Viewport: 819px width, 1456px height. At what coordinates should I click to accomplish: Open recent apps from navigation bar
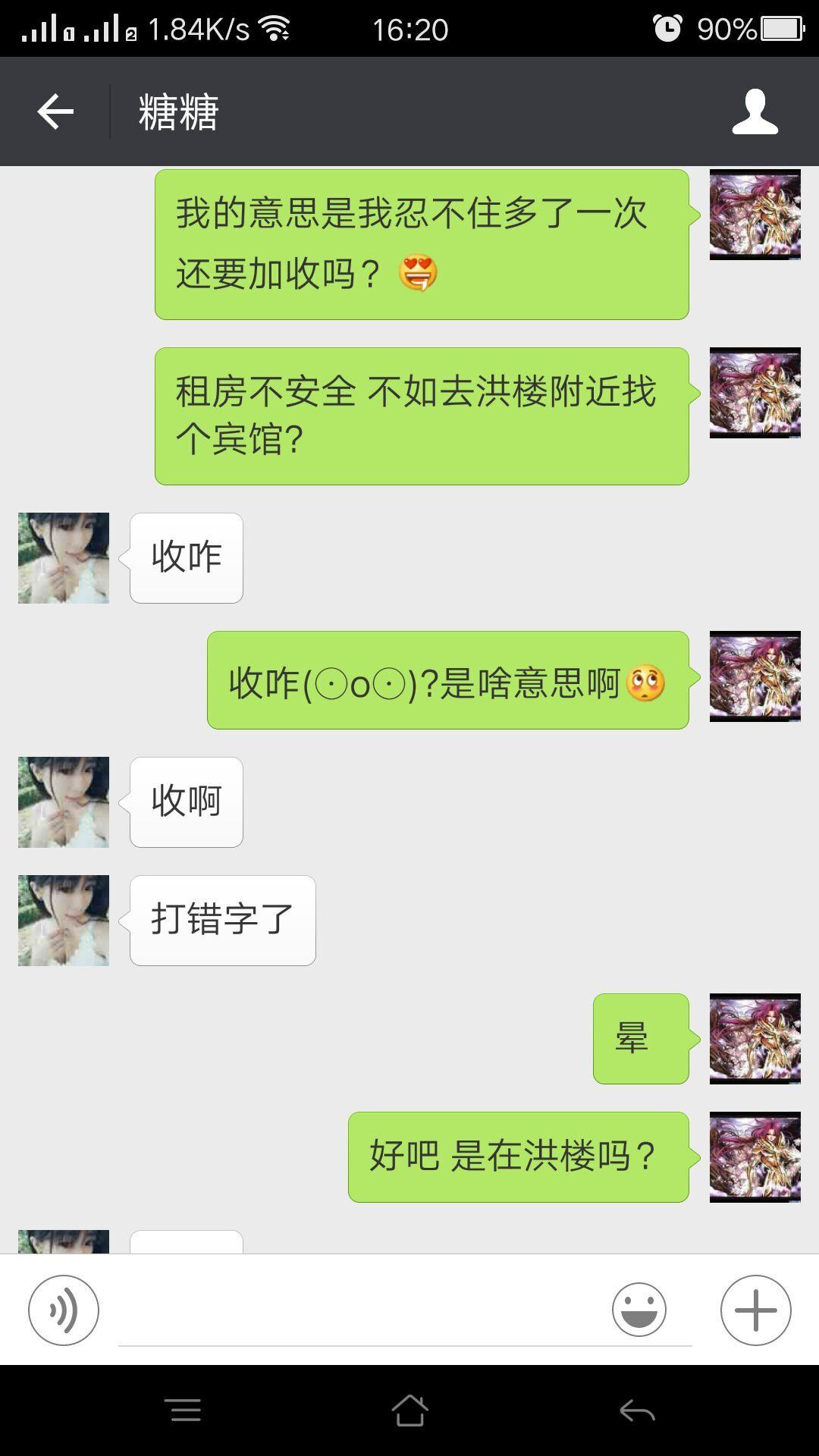point(183,1410)
